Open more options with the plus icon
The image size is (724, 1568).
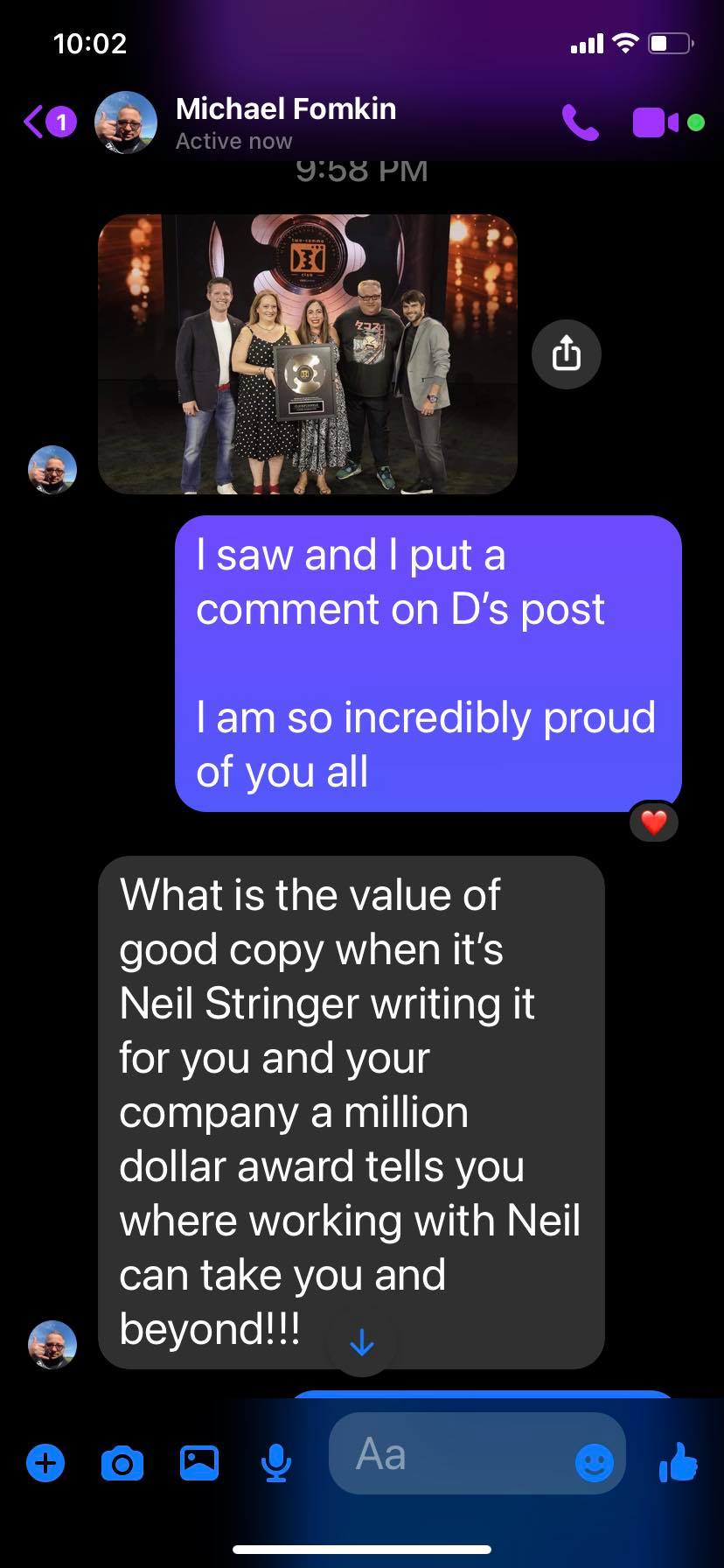45,1462
